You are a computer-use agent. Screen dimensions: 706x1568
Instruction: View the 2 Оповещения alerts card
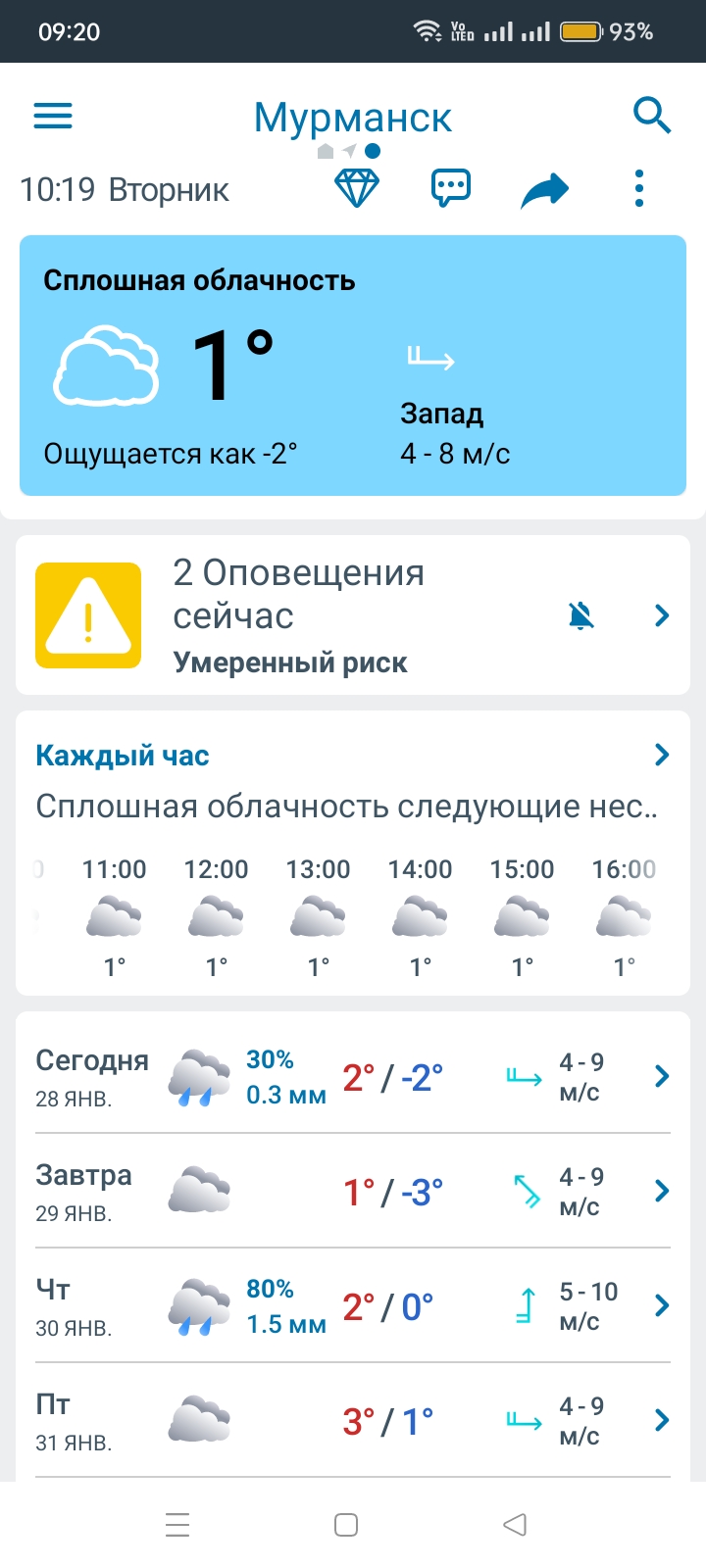(x=294, y=615)
